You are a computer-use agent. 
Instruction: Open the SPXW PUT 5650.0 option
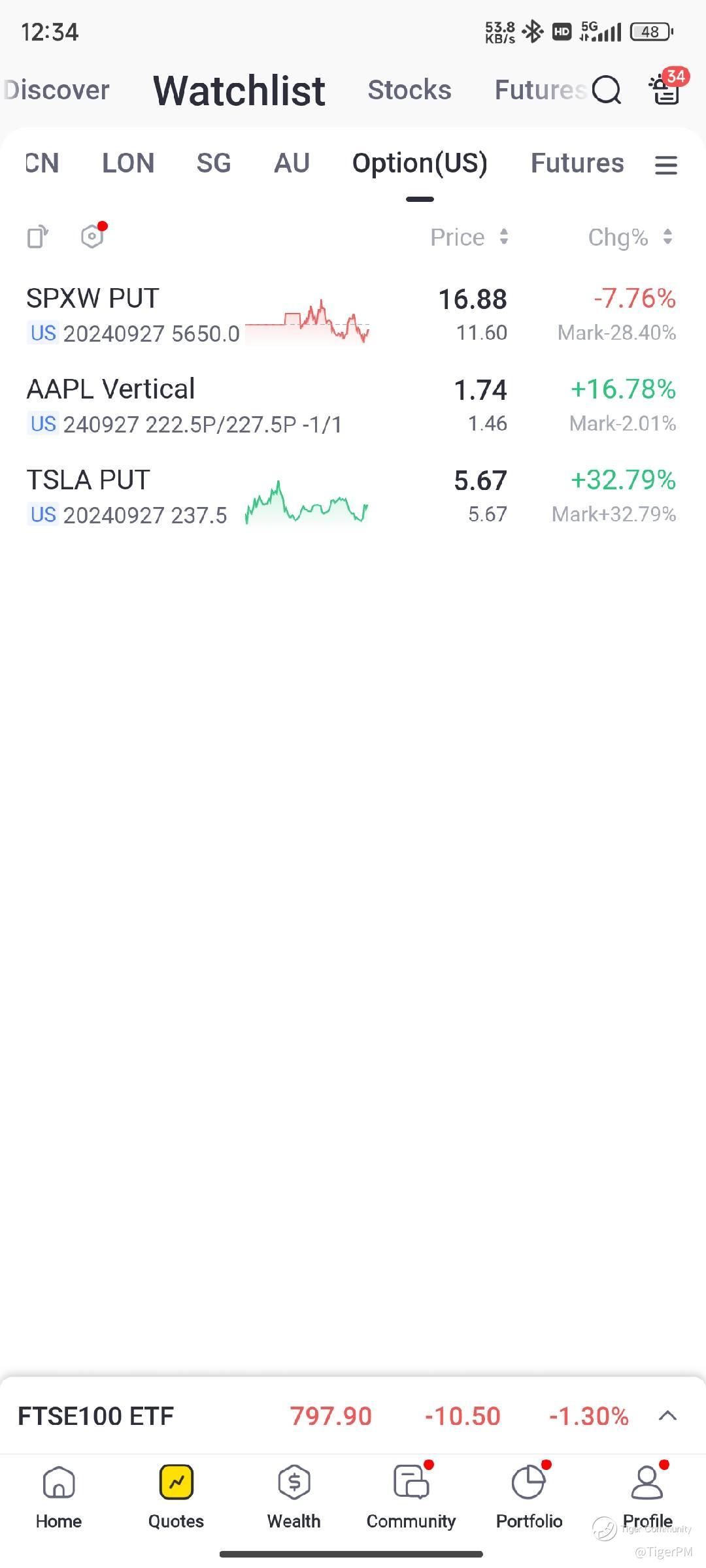(x=196, y=315)
